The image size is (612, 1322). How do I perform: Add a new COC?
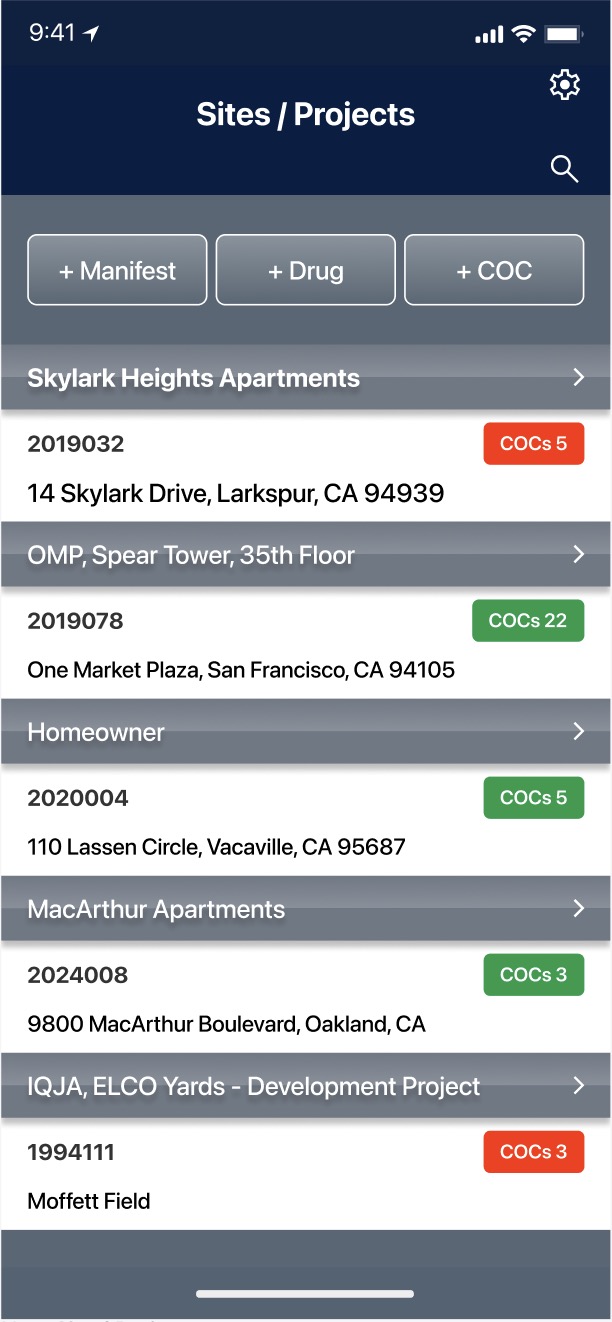(x=494, y=270)
